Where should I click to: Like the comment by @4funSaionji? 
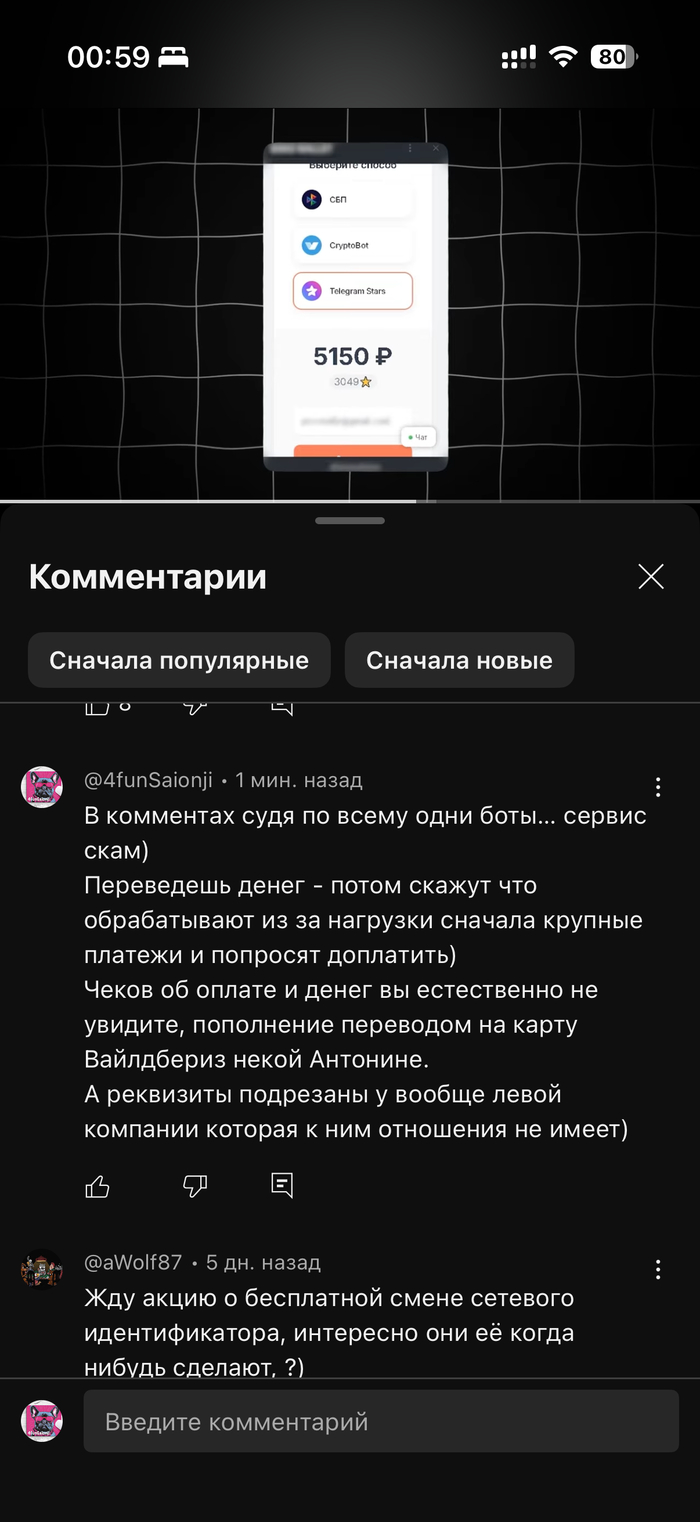pyautogui.click(x=97, y=1186)
